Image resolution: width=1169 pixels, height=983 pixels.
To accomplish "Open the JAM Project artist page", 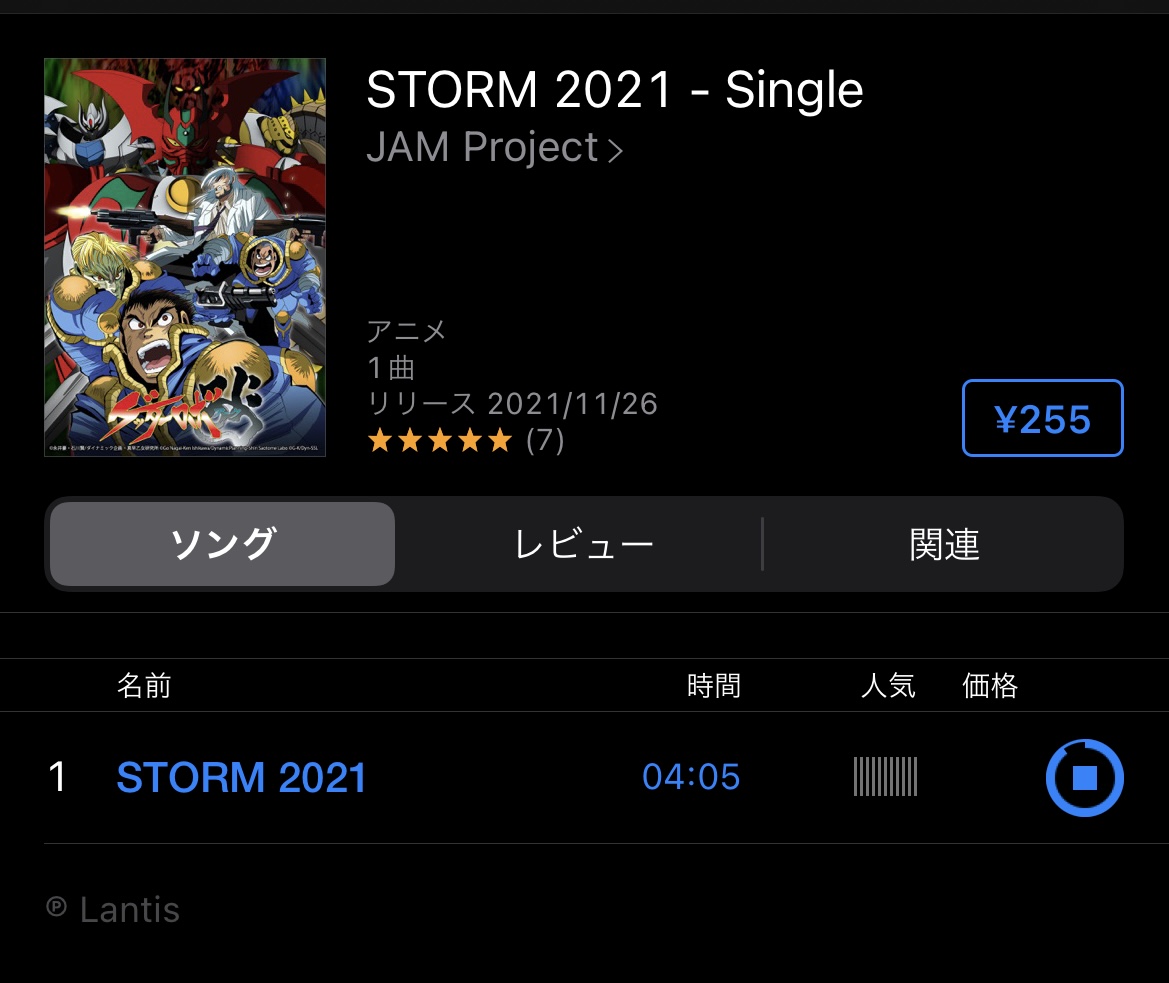I will click(x=494, y=148).
